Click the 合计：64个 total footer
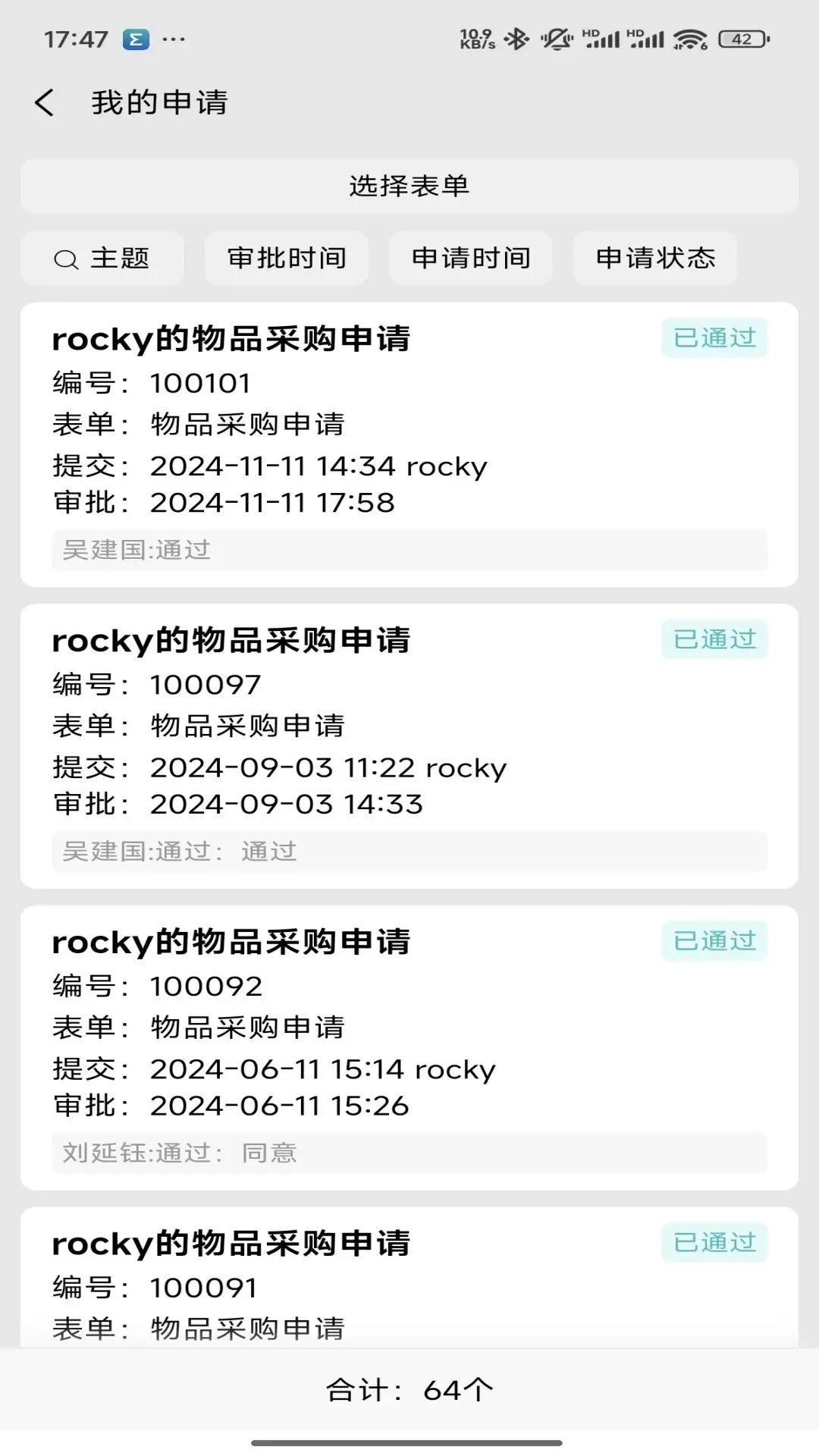 click(x=409, y=1389)
